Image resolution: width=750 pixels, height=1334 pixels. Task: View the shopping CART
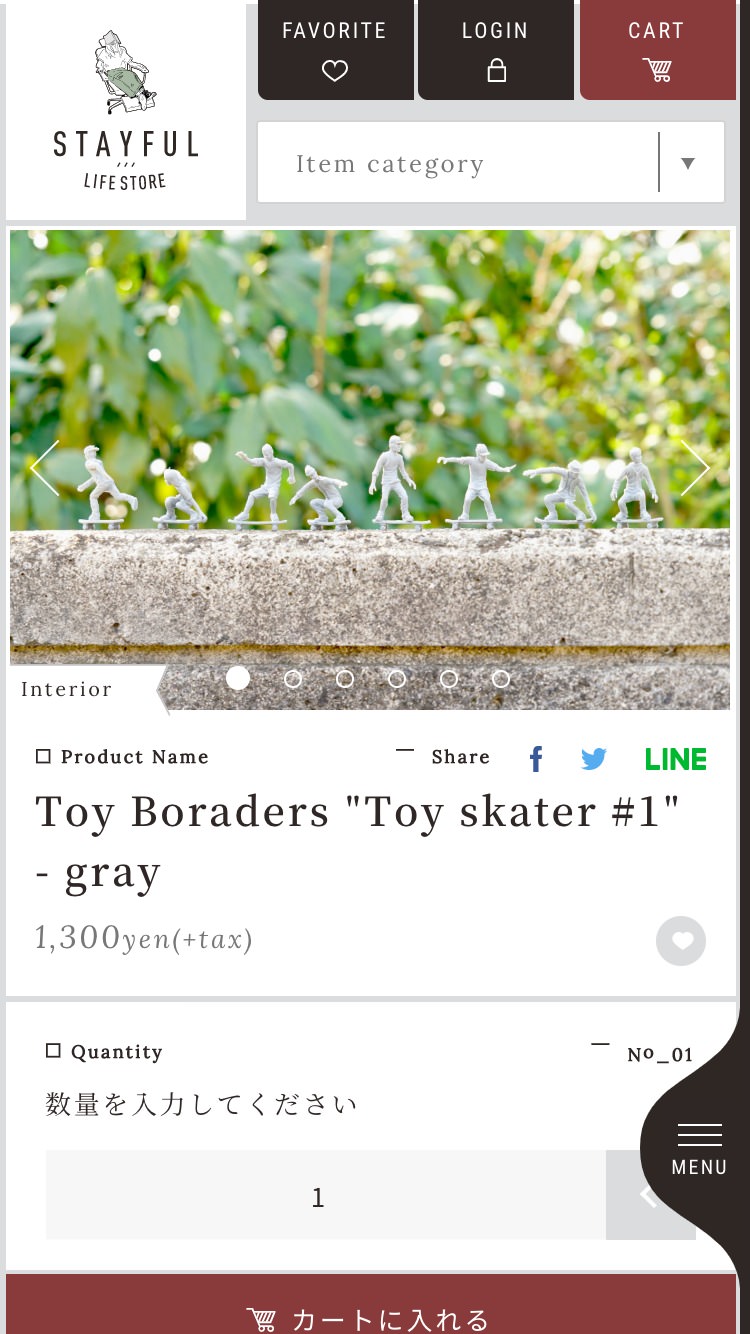657,50
